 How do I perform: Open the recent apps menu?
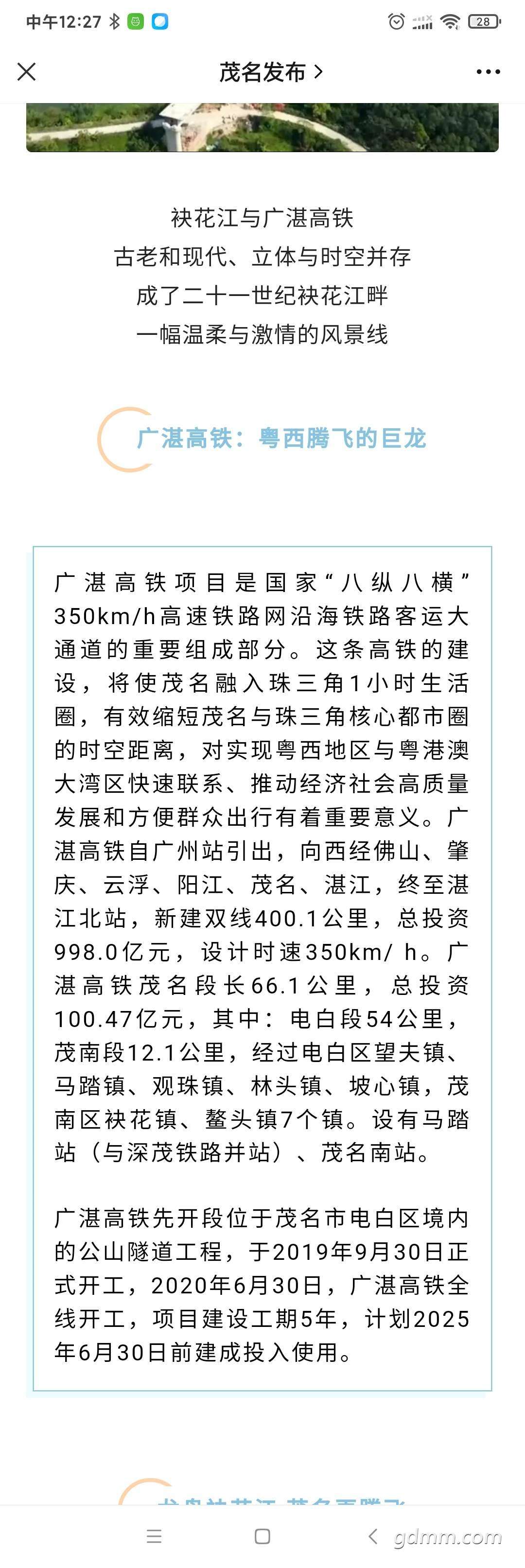[154, 1536]
